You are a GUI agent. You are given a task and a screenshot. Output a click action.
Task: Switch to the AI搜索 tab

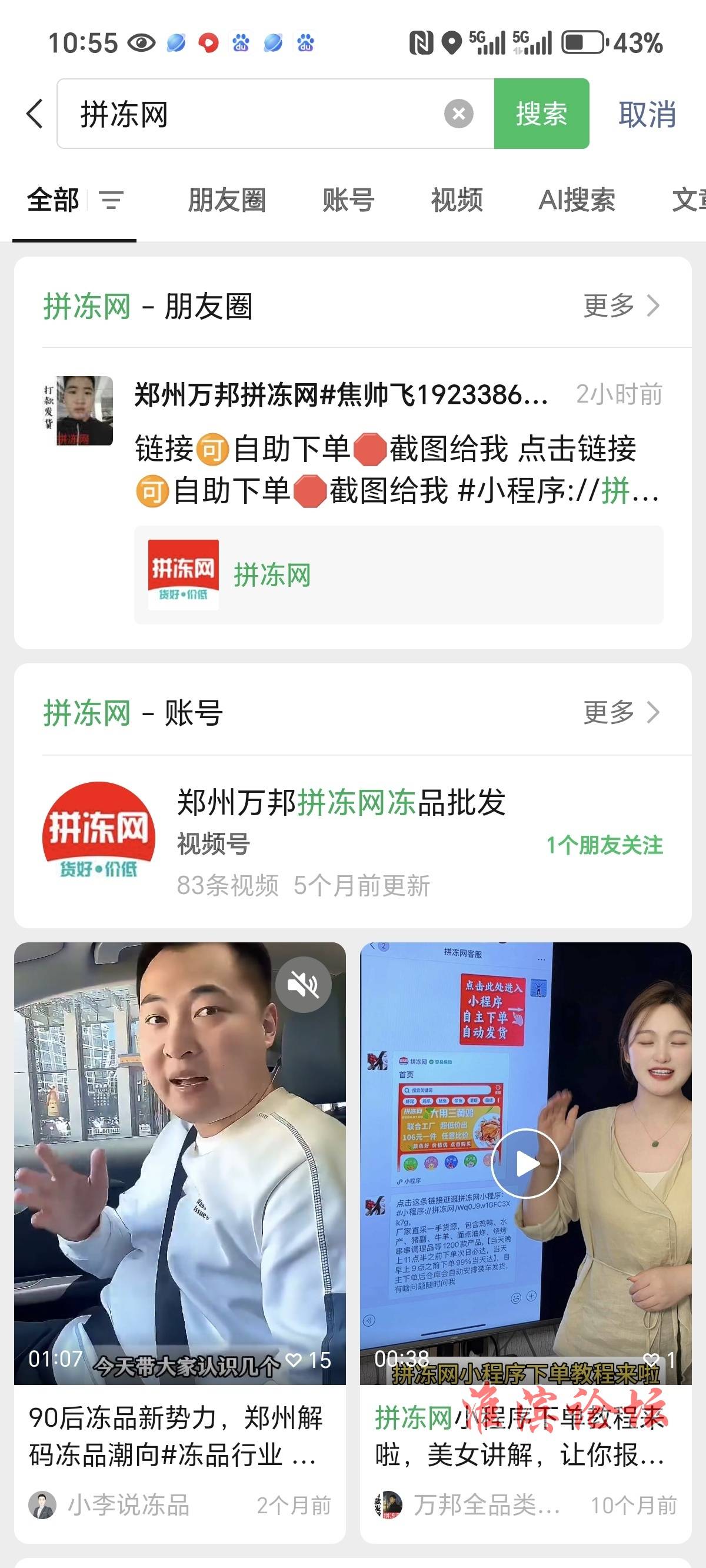tap(577, 200)
